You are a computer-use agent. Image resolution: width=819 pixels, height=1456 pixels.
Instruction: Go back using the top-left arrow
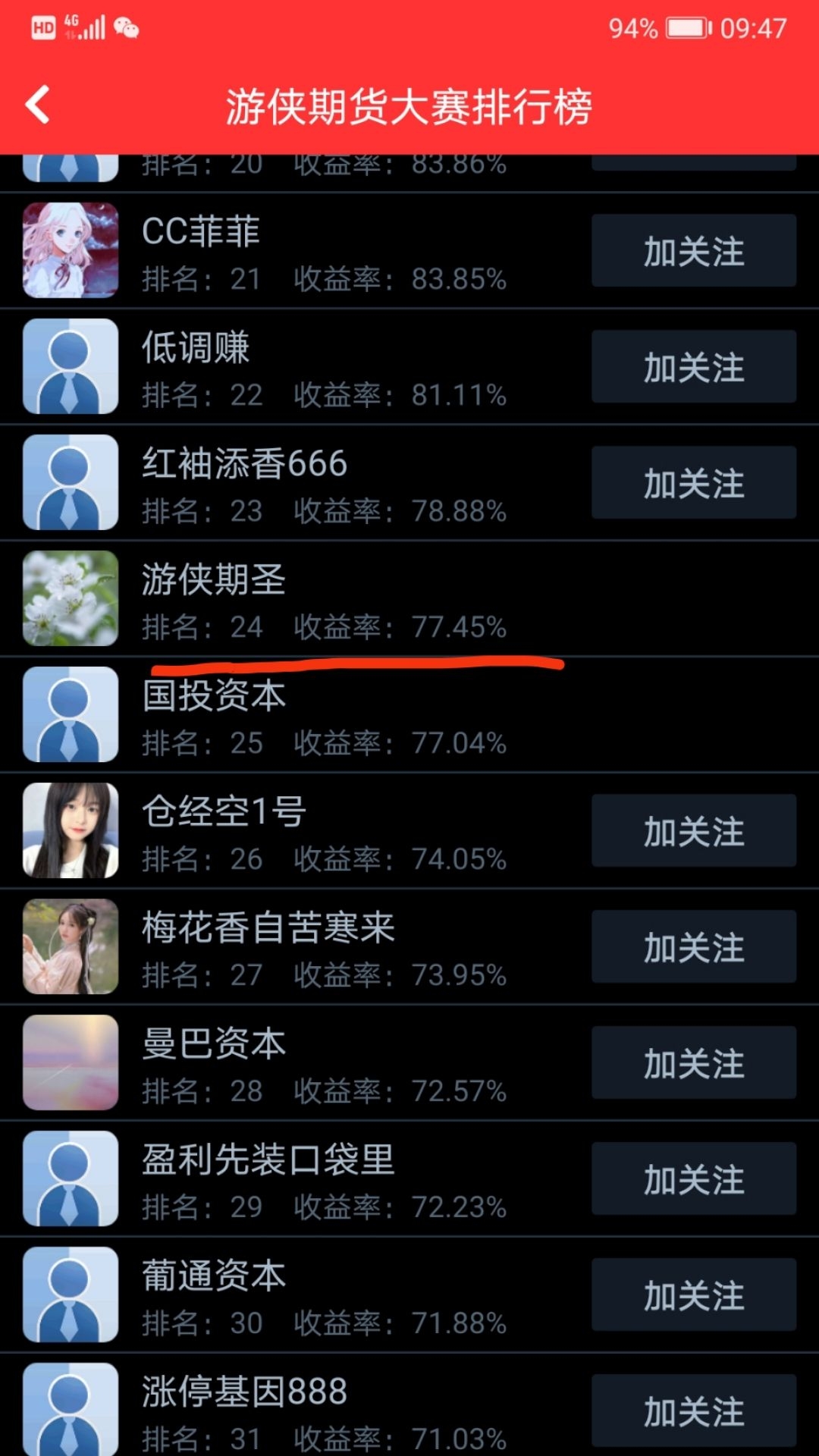point(38,105)
